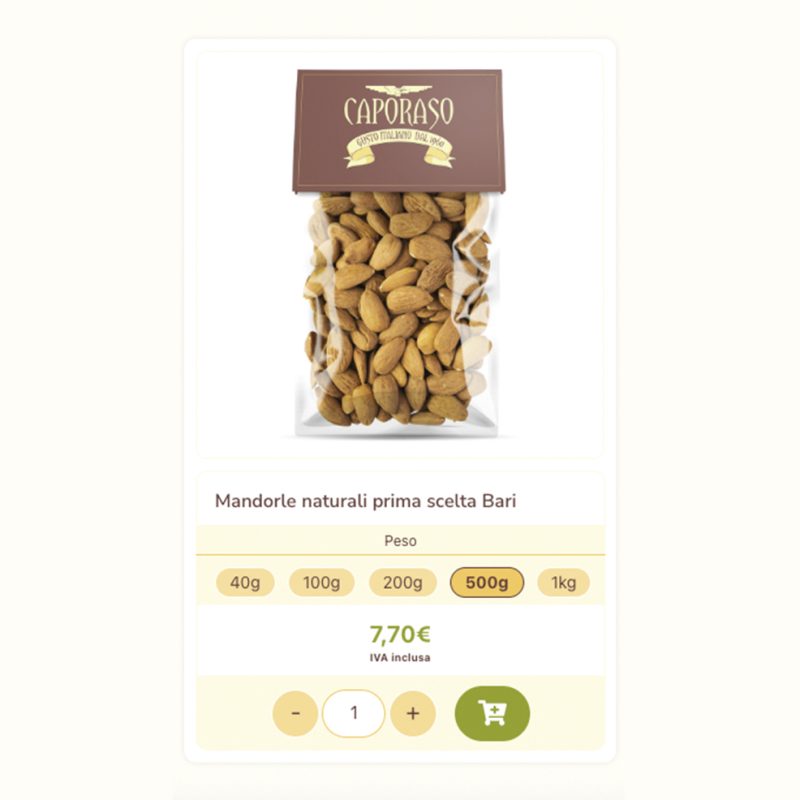Tap the quantity input field
Viewport: 800px width, 800px height.
click(354, 714)
